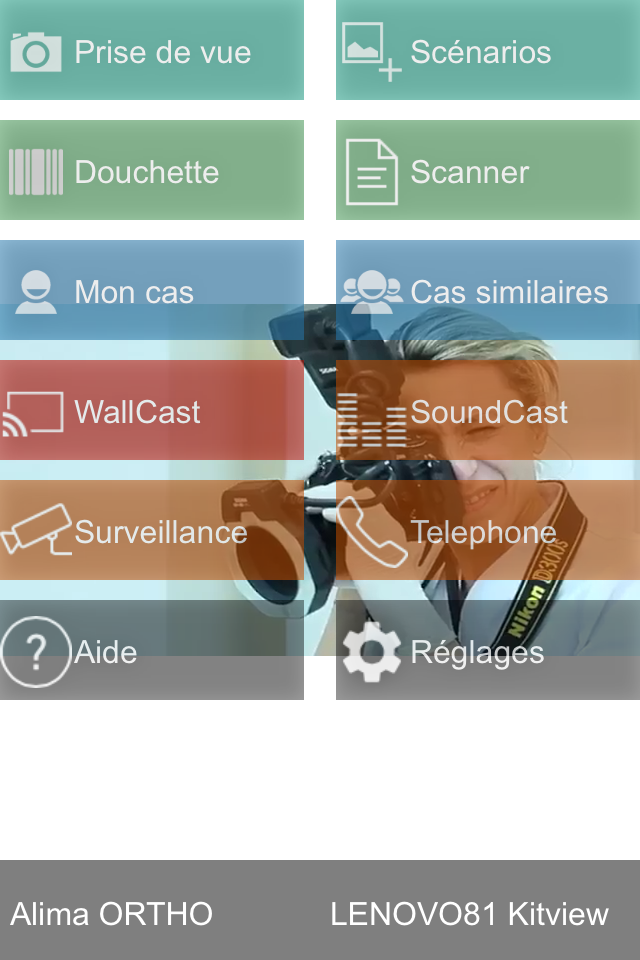The height and width of the screenshot is (960, 640).
Task: Open the Telephone tile
Action: [x=487, y=531]
